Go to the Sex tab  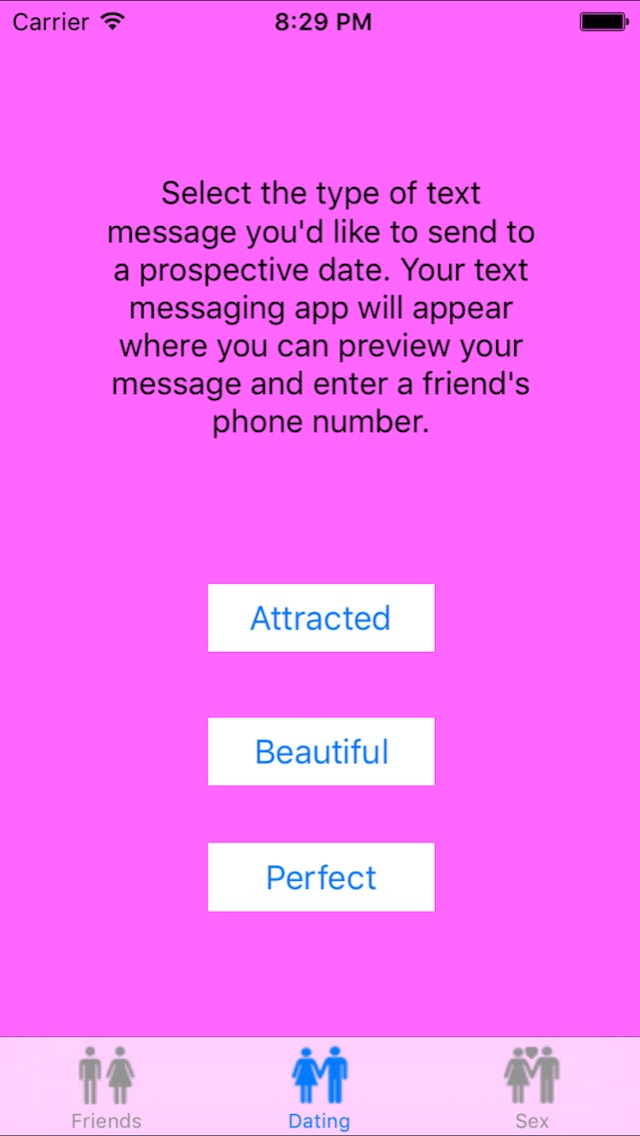tap(532, 1086)
